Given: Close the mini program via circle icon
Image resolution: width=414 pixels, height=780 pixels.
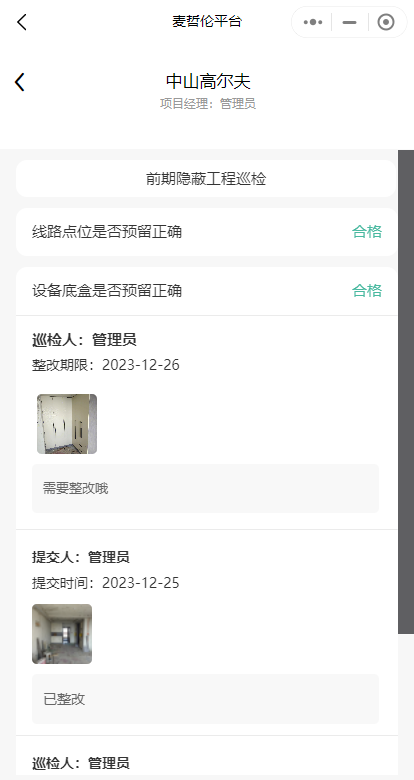Looking at the screenshot, I should pyautogui.click(x=386, y=22).
